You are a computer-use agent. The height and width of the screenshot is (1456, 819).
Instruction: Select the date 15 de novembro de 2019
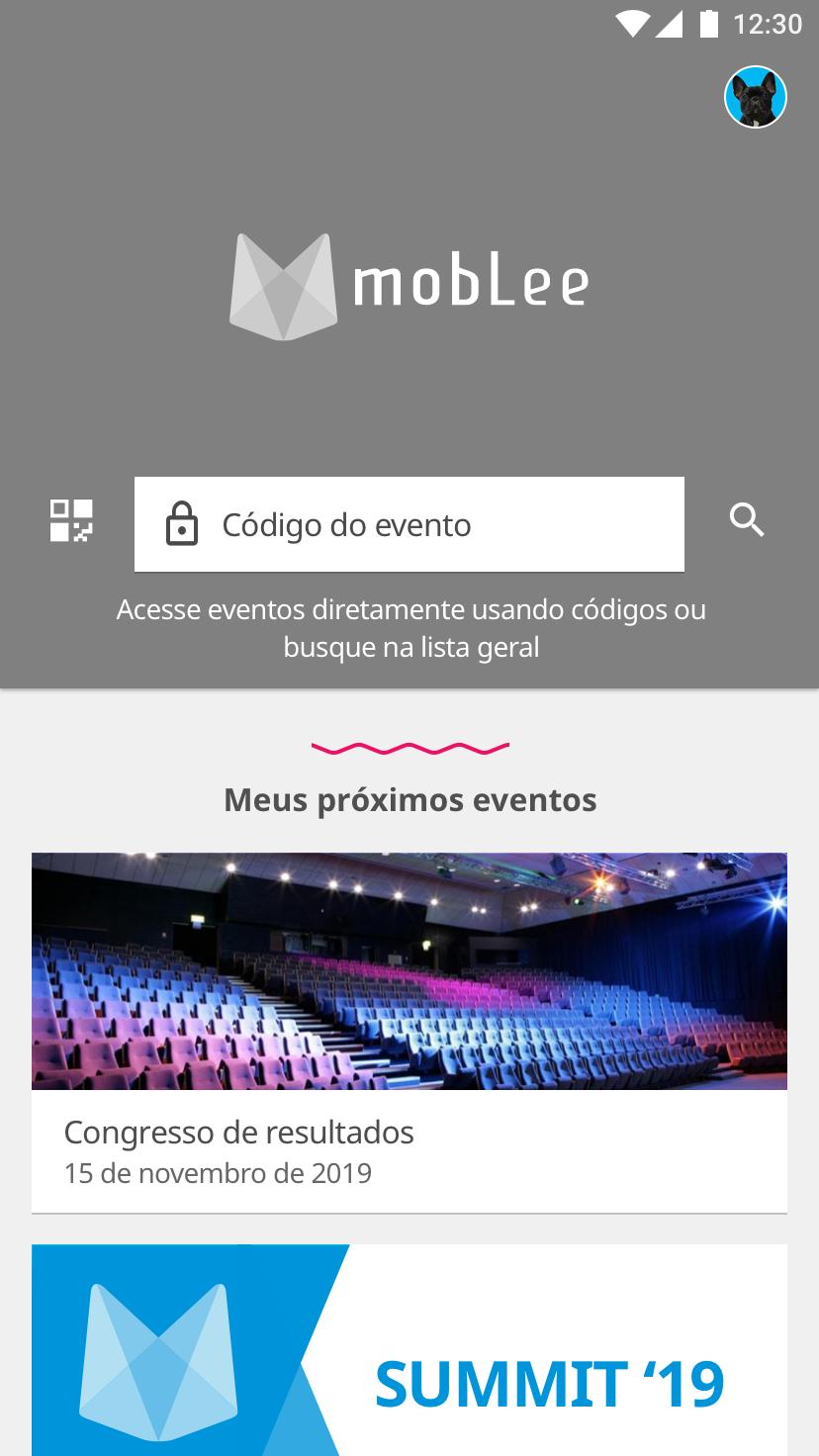tap(217, 1173)
